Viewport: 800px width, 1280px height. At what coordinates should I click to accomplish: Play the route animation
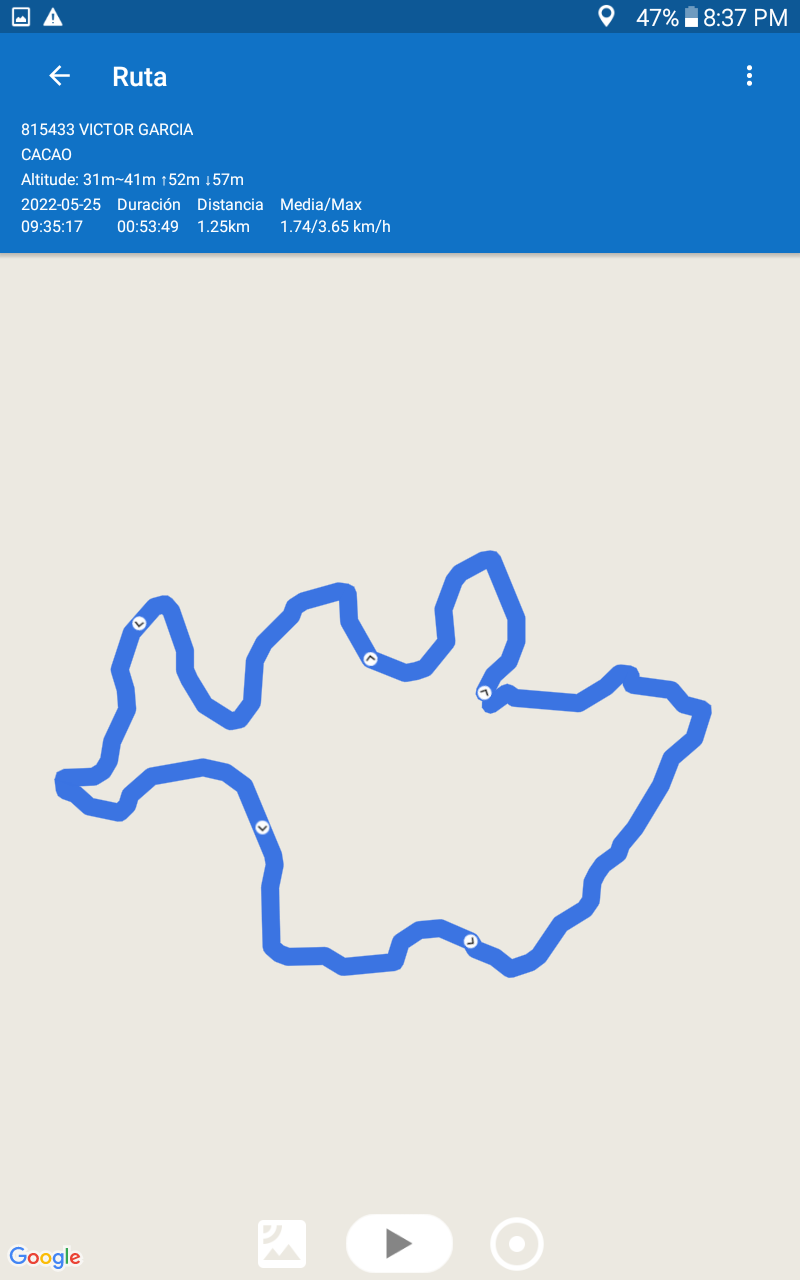(x=399, y=1243)
